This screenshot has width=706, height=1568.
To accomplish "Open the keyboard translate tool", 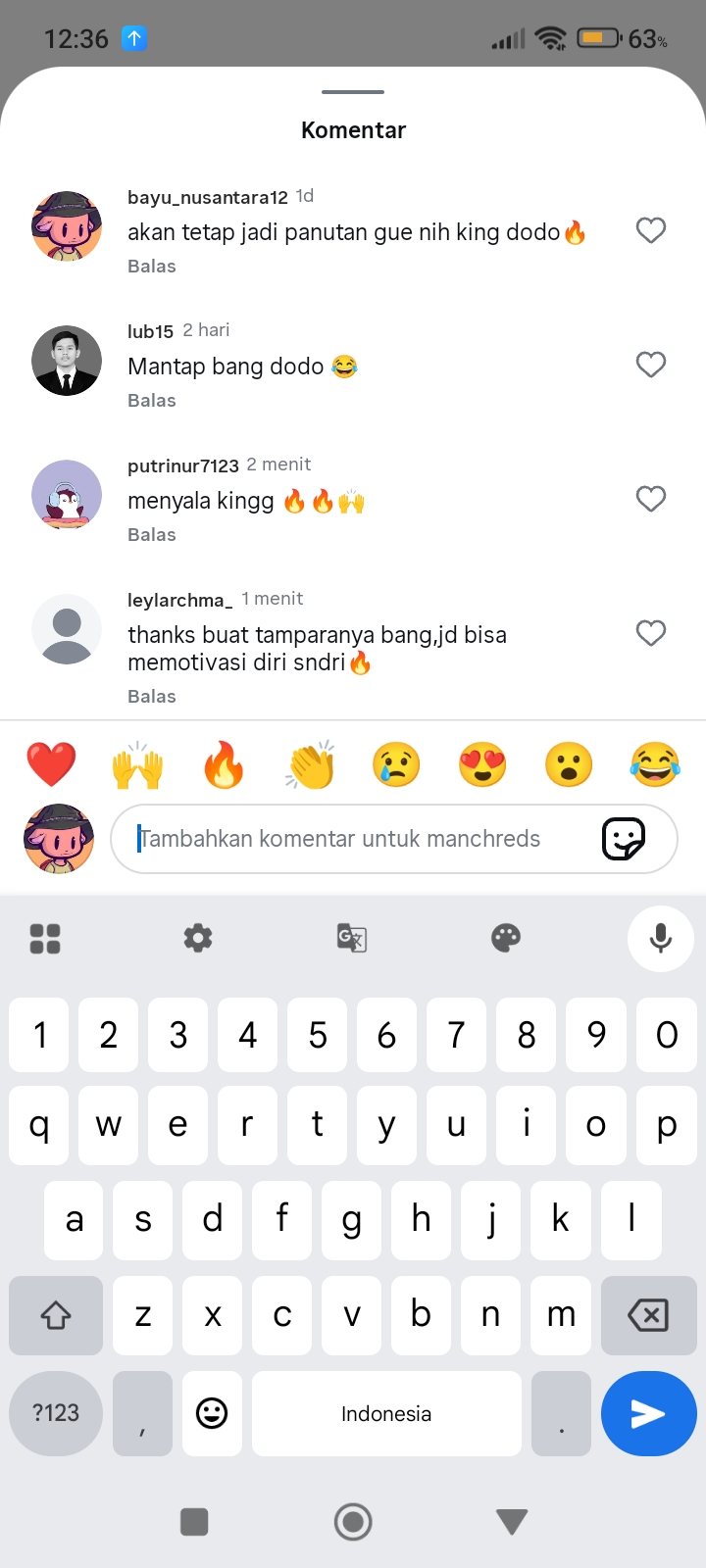I will pos(352,938).
